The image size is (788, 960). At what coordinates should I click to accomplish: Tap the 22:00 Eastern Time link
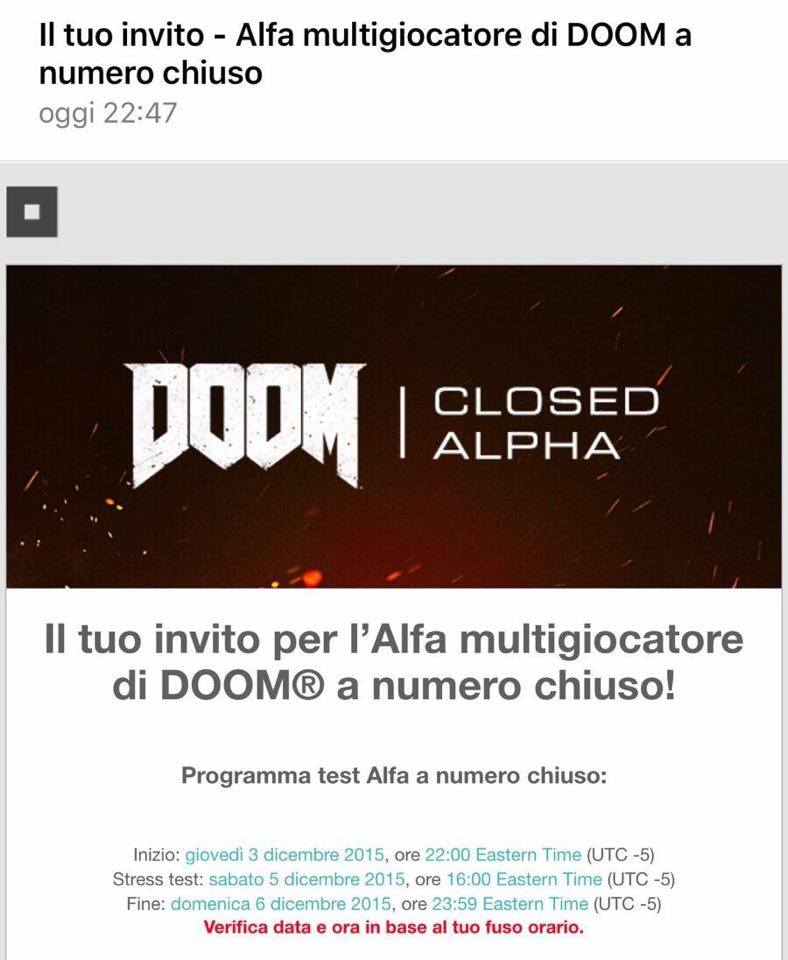(x=502, y=855)
